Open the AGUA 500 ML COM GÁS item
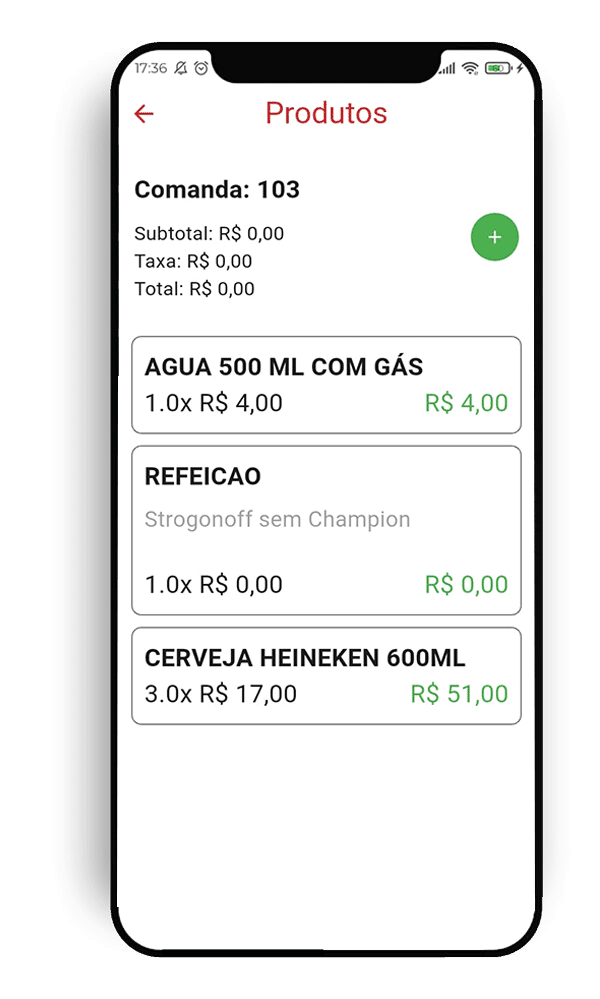This screenshot has height=999, width=600. 326,385
